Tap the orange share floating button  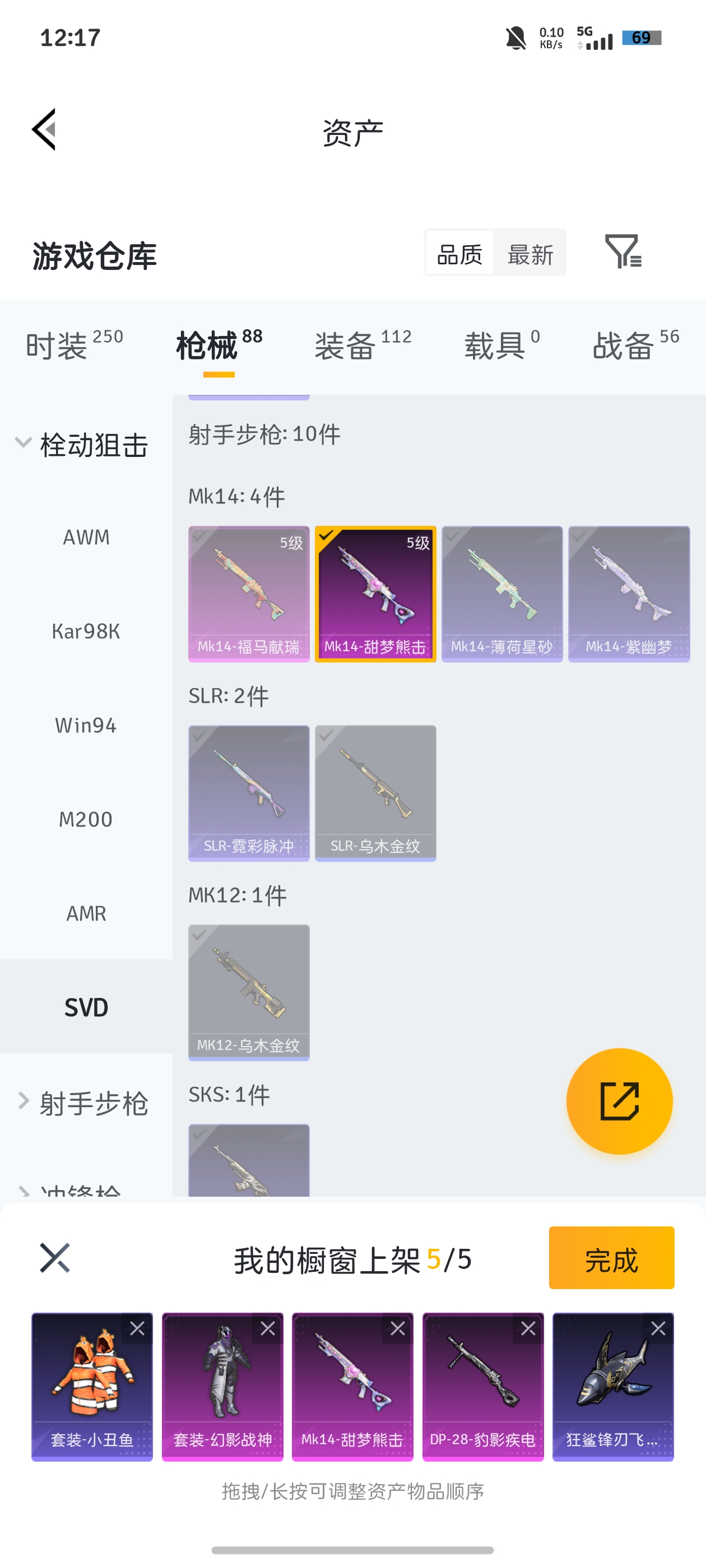pyautogui.click(x=619, y=1100)
